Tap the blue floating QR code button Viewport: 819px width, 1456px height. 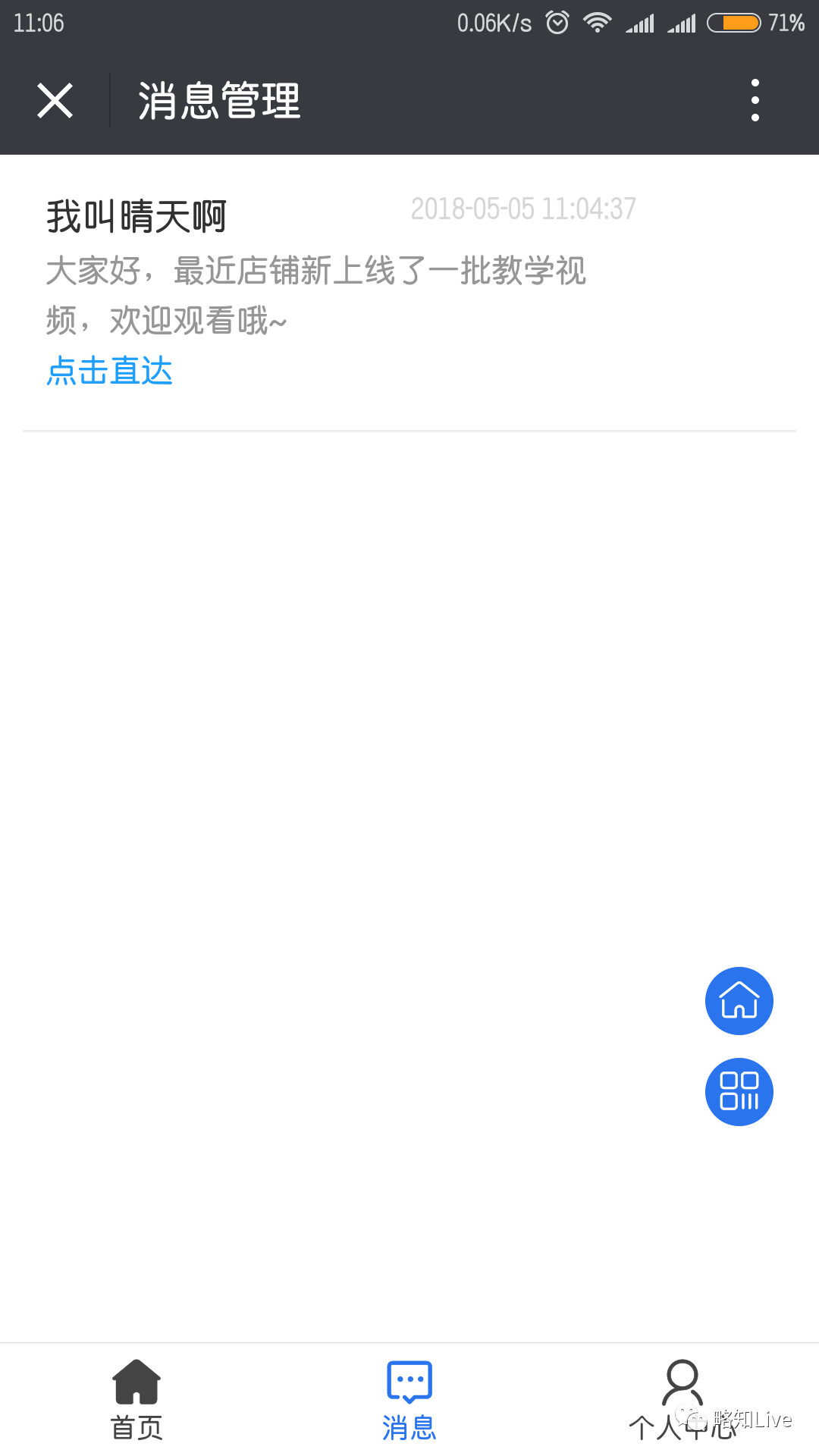[x=739, y=1092]
